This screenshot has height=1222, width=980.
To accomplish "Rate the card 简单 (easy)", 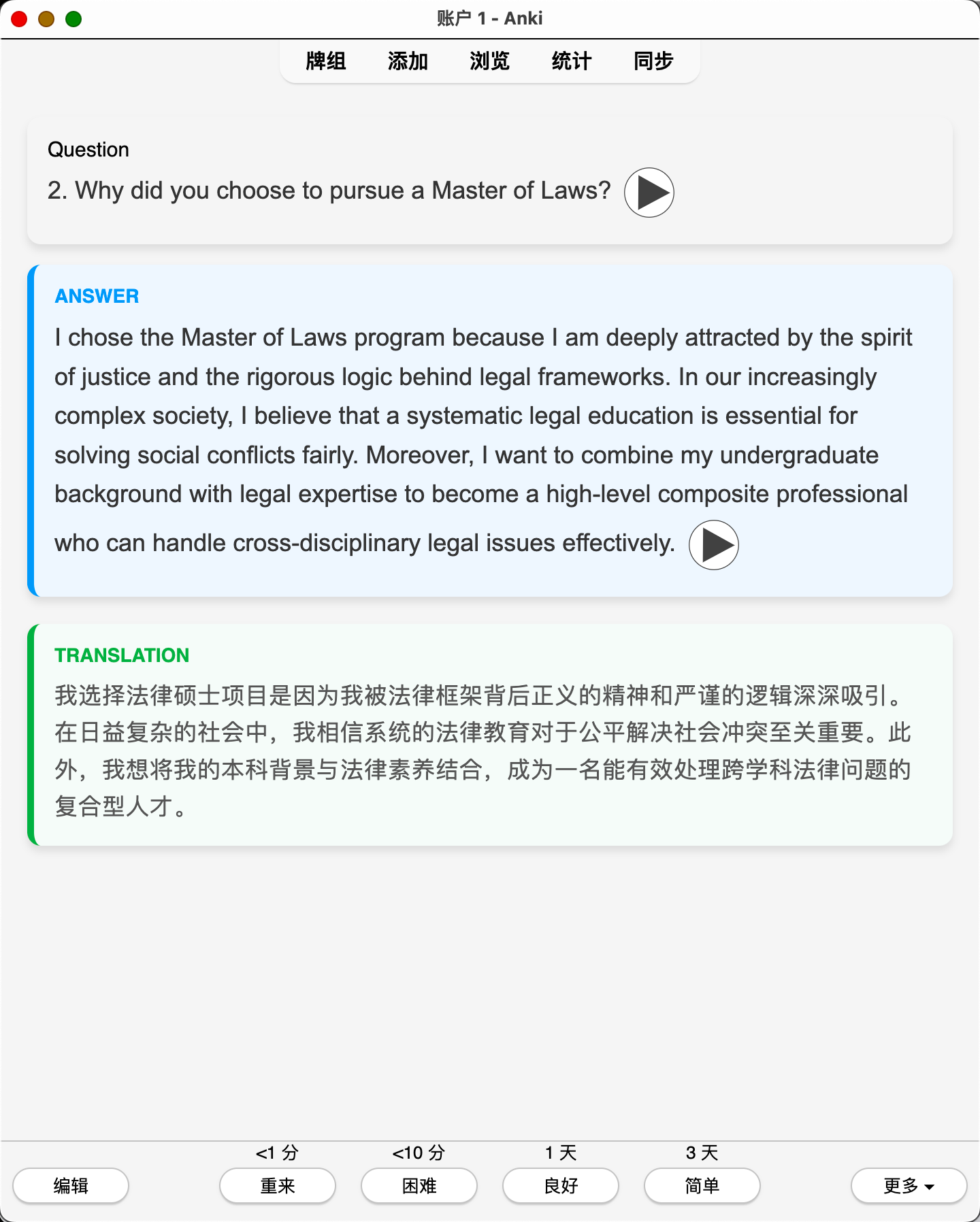I will click(x=702, y=1186).
